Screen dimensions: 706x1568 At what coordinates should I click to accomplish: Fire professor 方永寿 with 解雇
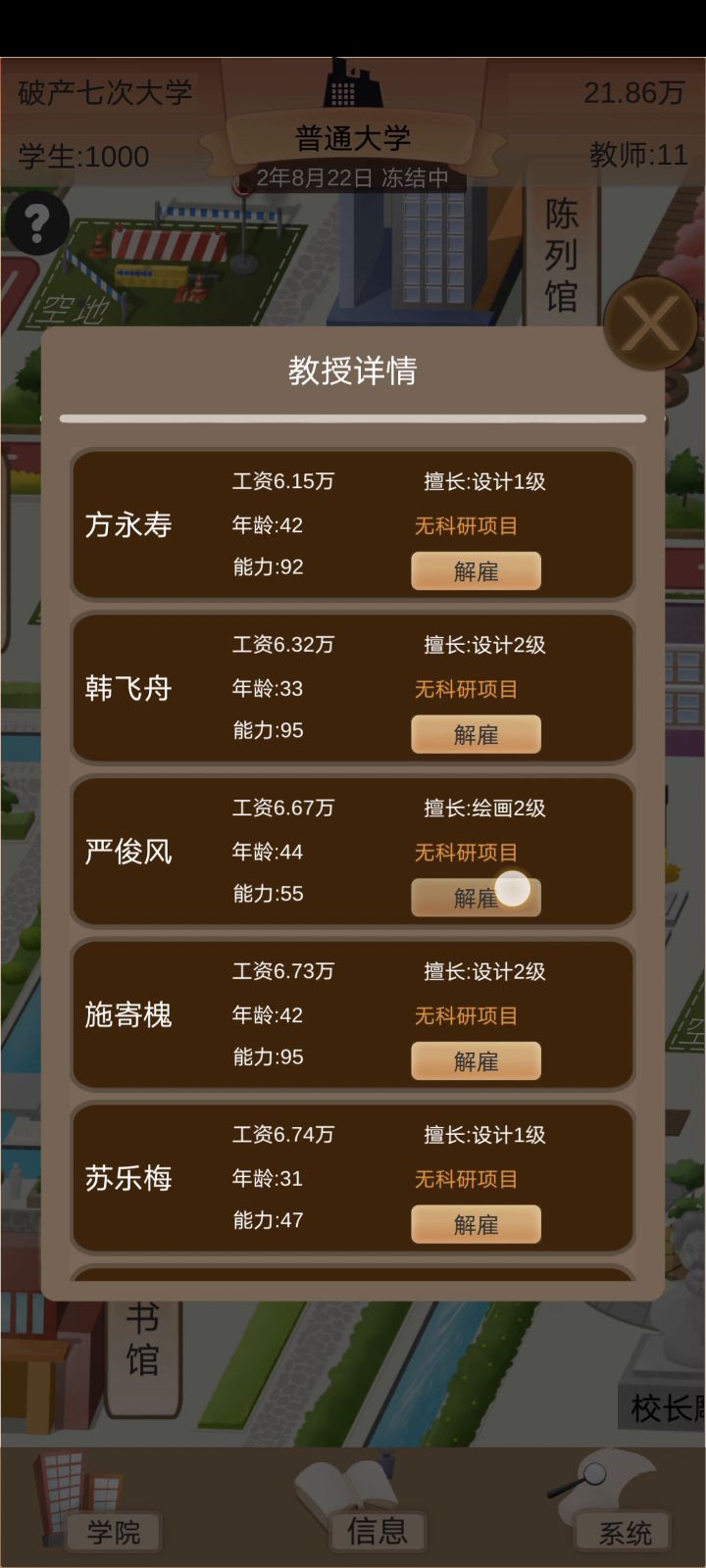click(476, 571)
